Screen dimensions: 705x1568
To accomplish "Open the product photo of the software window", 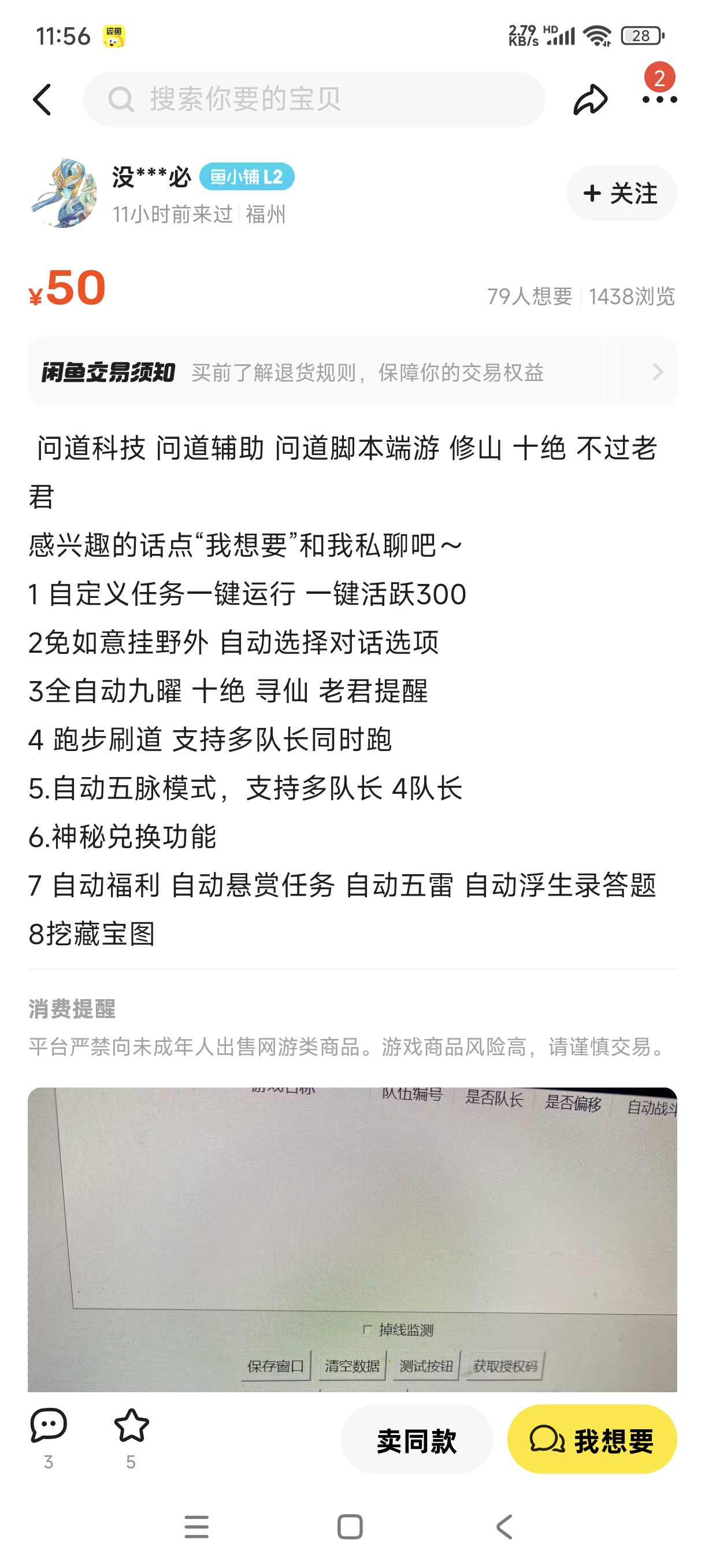I will 351,1238.
